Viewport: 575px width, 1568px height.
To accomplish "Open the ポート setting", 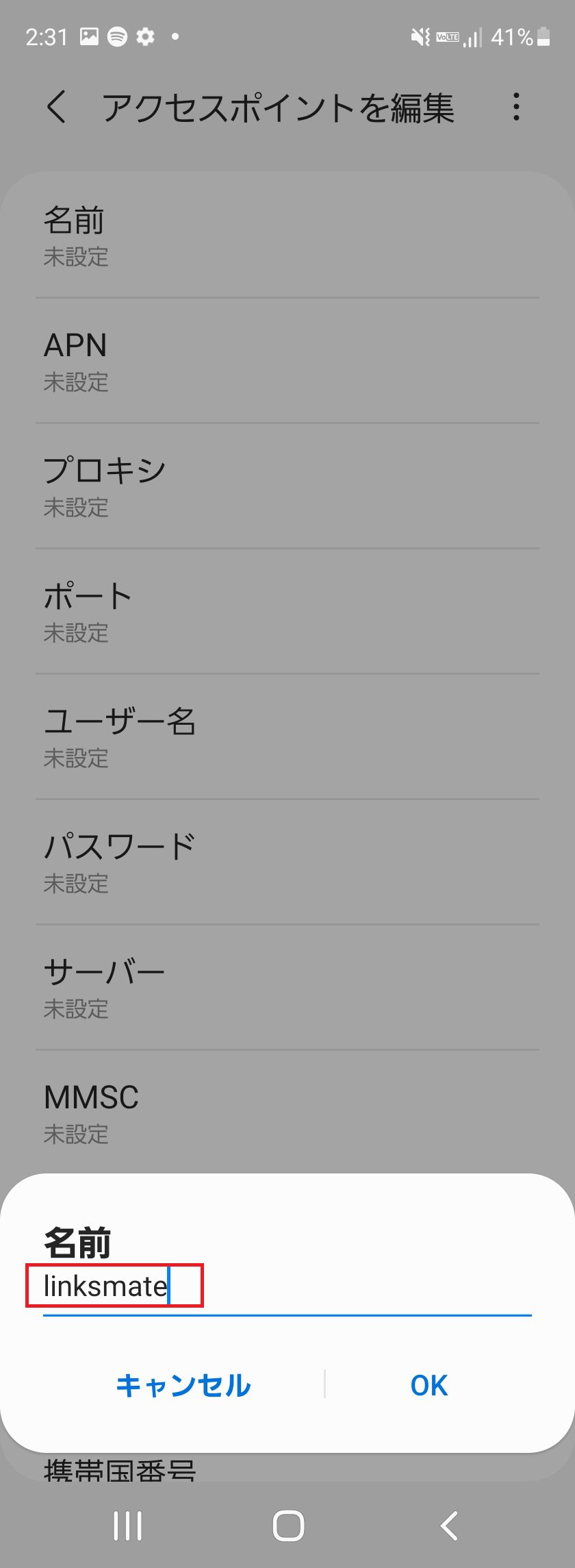I will coord(287,610).
